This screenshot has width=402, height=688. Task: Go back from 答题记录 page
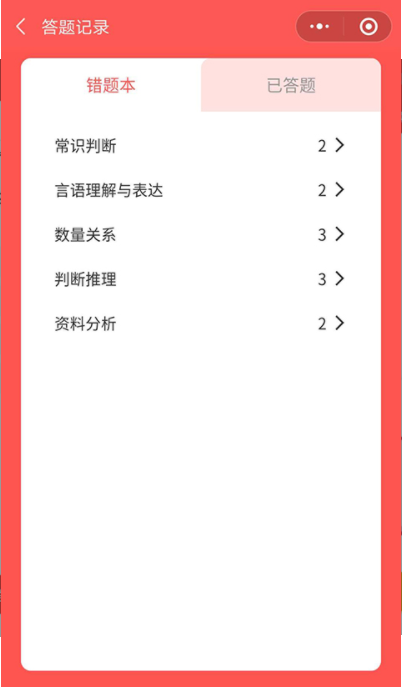point(21,27)
